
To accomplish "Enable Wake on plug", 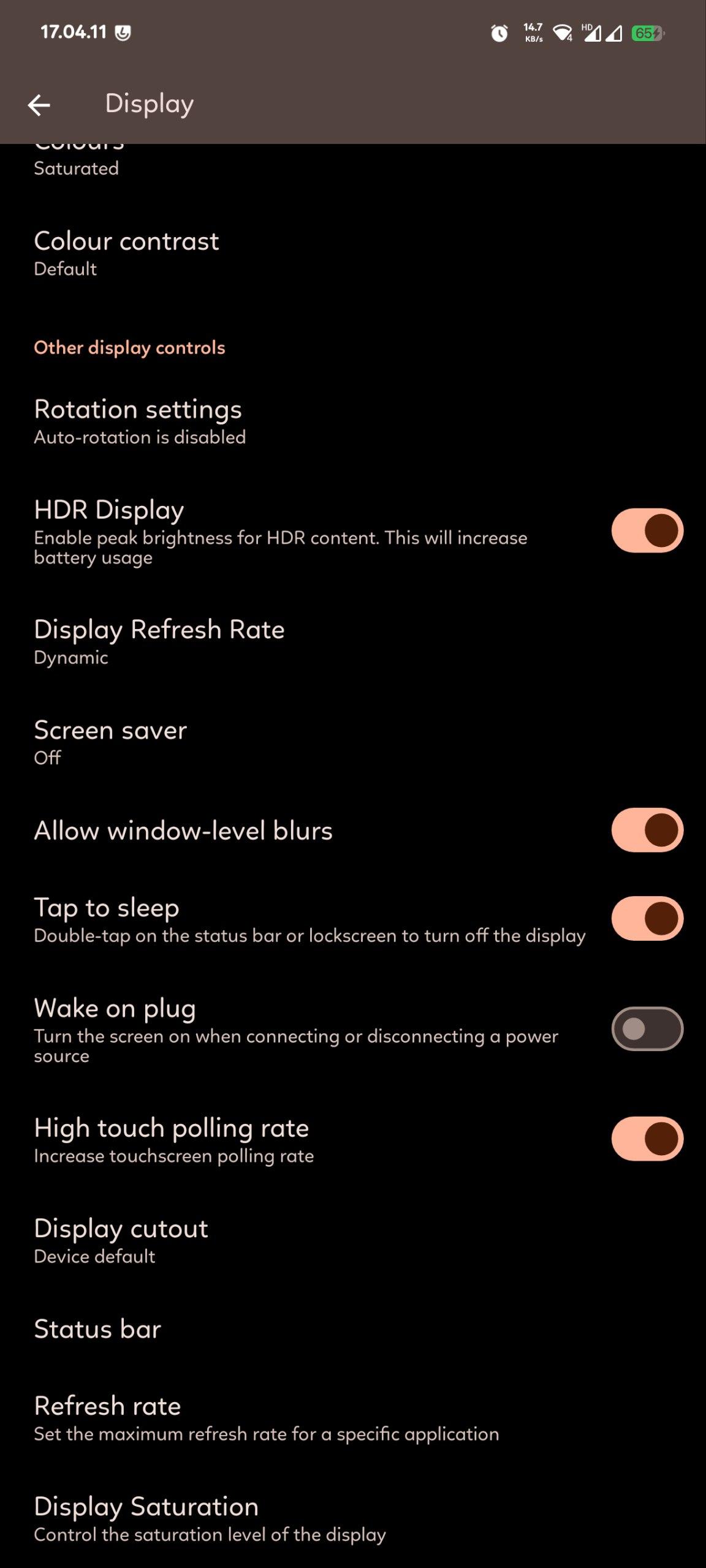I will (x=647, y=1028).
